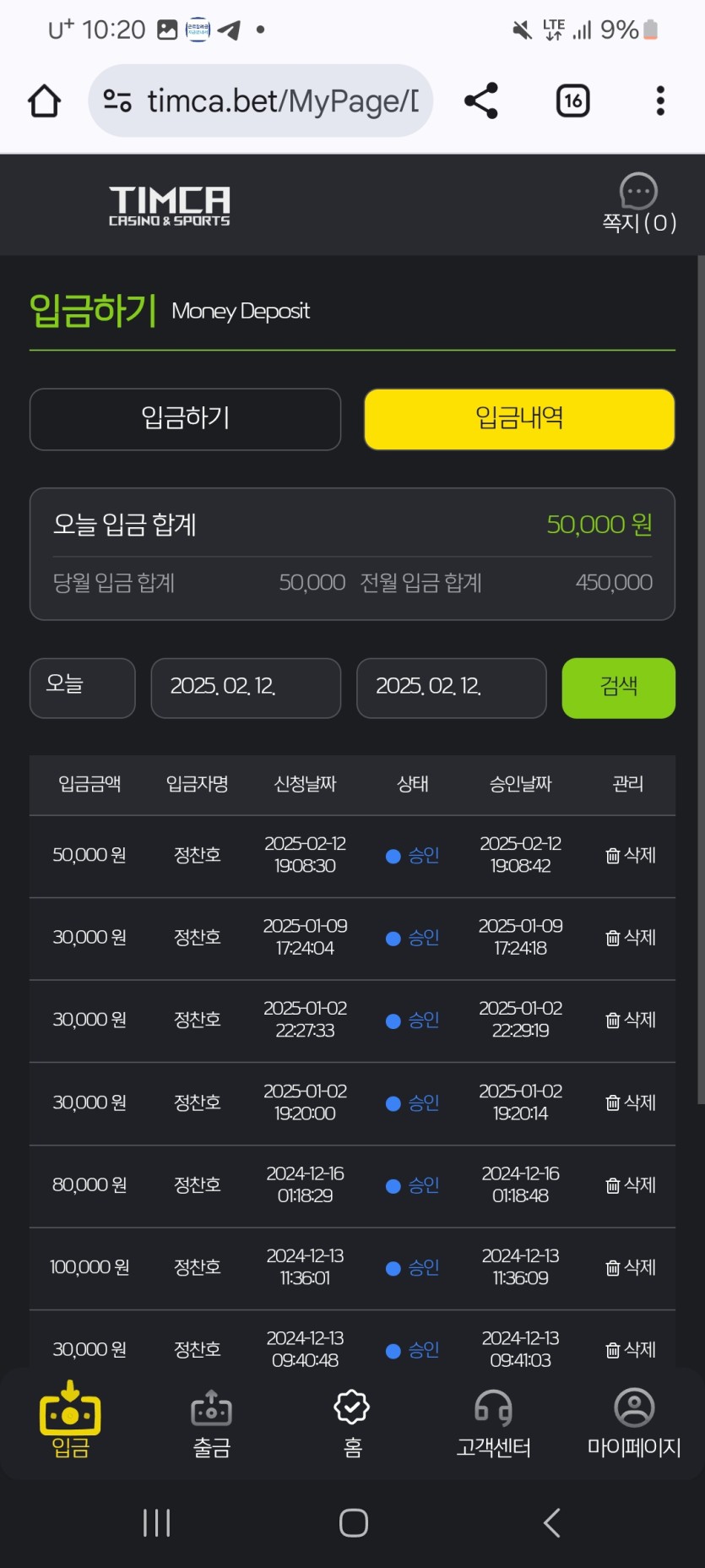Open the 홈 tab
The image size is (705, 1568).
click(352, 1423)
